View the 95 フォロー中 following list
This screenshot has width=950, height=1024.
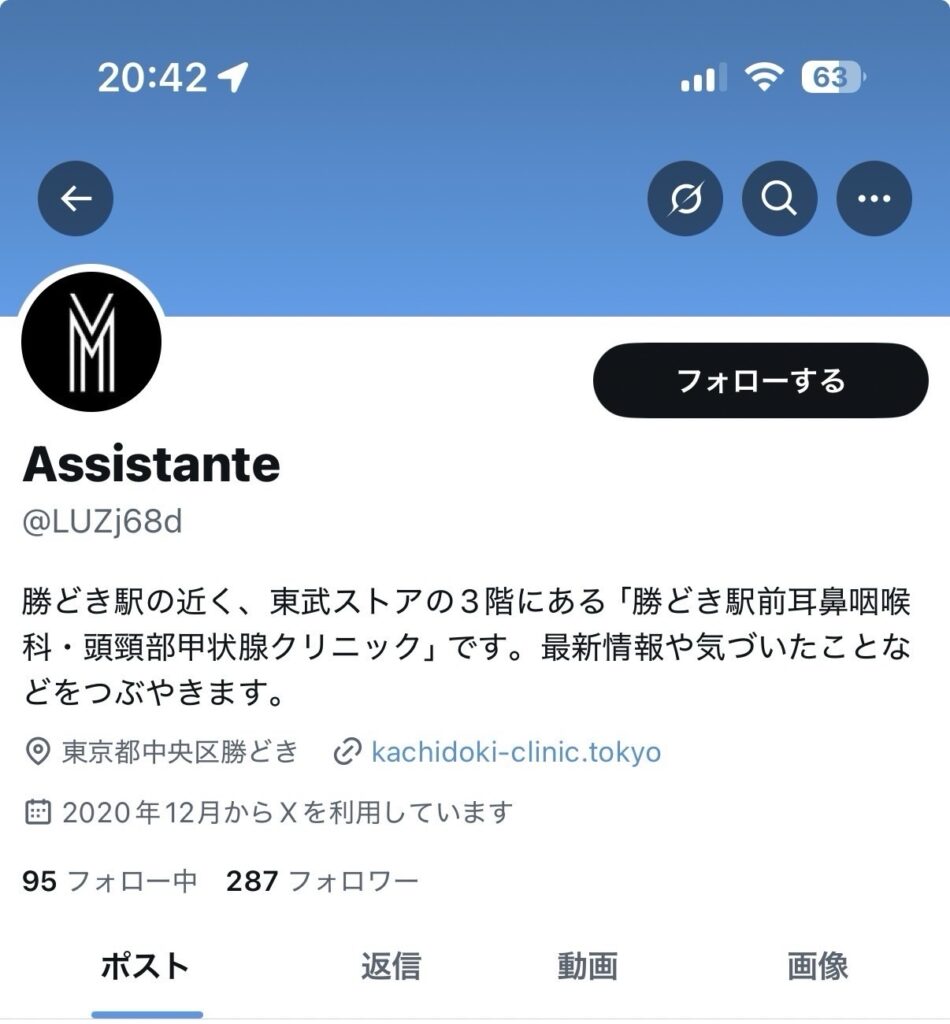click(x=110, y=881)
